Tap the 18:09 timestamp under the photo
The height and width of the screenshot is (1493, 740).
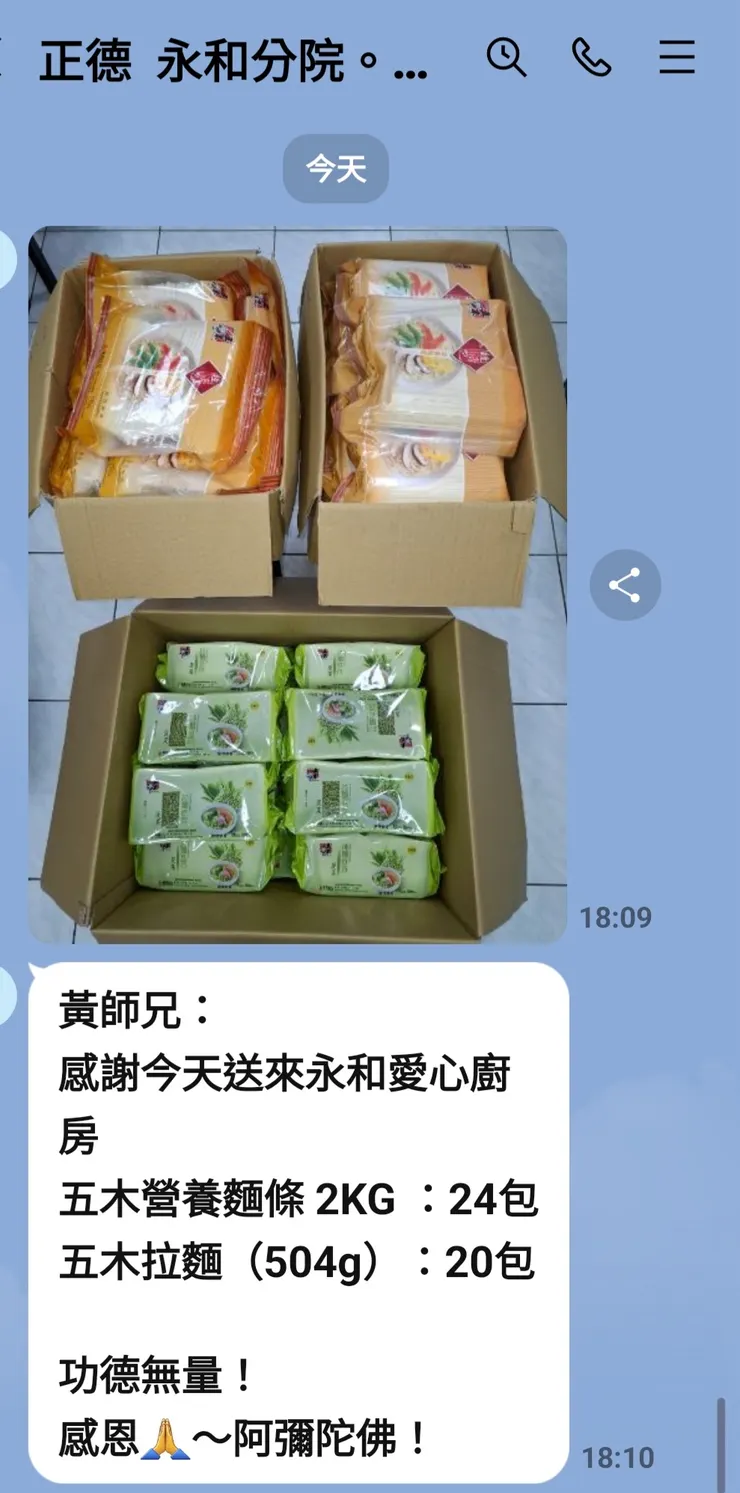pyautogui.click(x=617, y=916)
